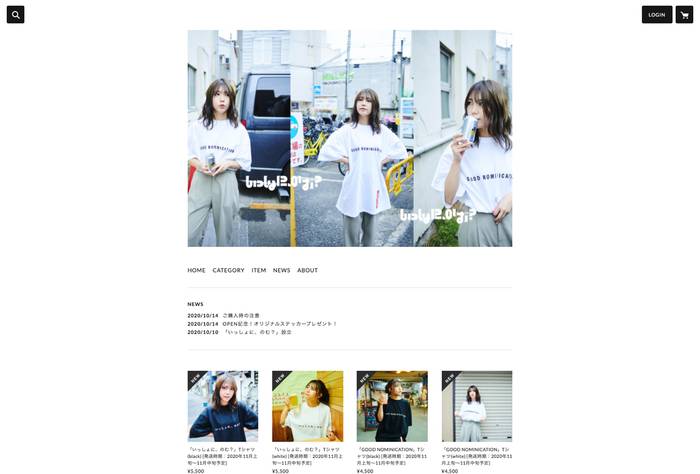Open the CATEGORY menu
This screenshot has height=474, width=700.
point(228,270)
